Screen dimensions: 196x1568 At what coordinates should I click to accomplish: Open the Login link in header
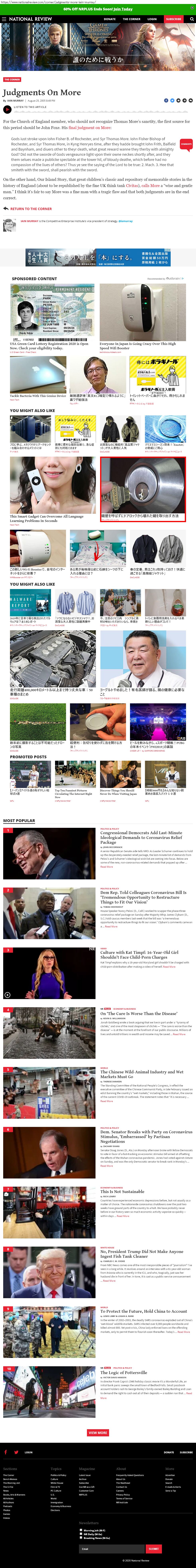152,19
